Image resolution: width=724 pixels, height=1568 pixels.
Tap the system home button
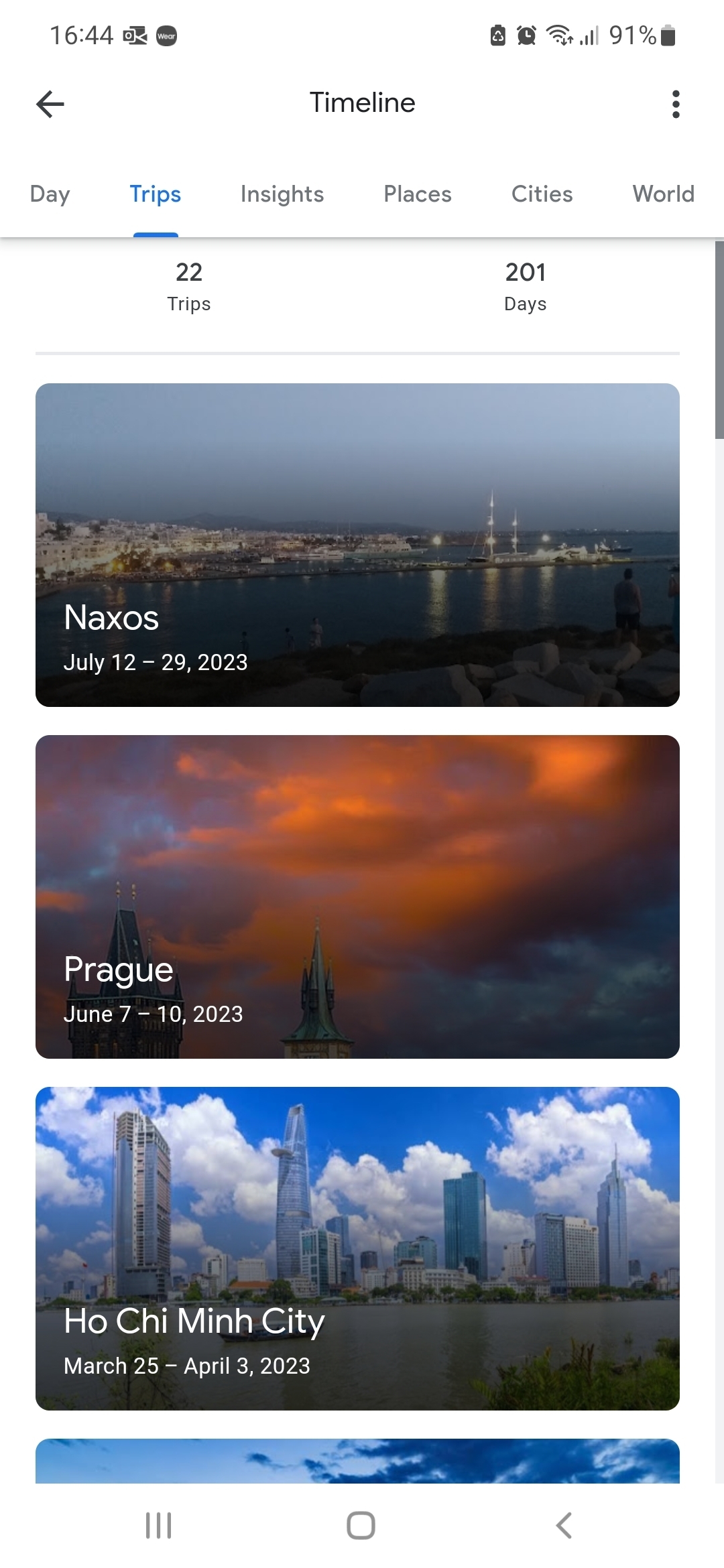click(x=361, y=1526)
